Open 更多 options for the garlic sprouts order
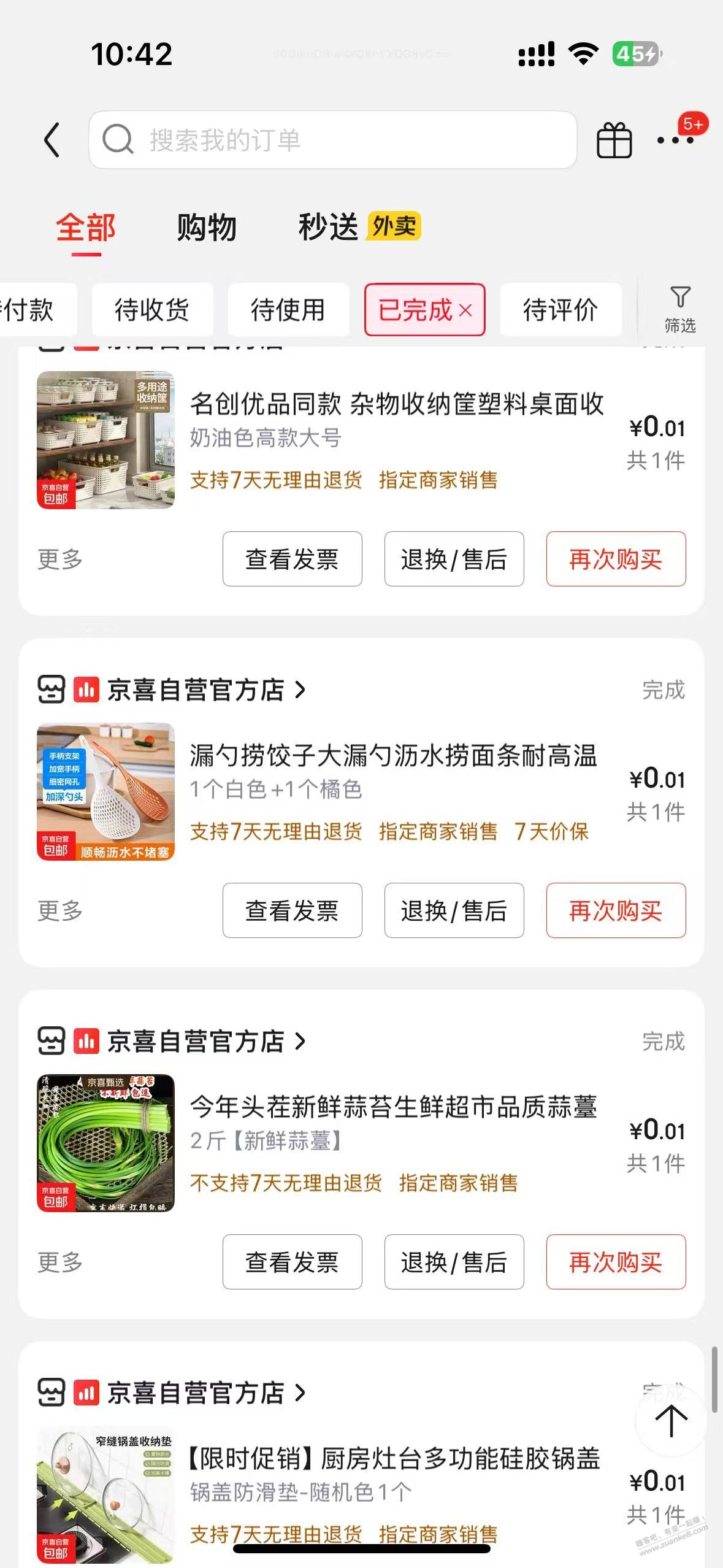723x1568 pixels. coord(60,1262)
